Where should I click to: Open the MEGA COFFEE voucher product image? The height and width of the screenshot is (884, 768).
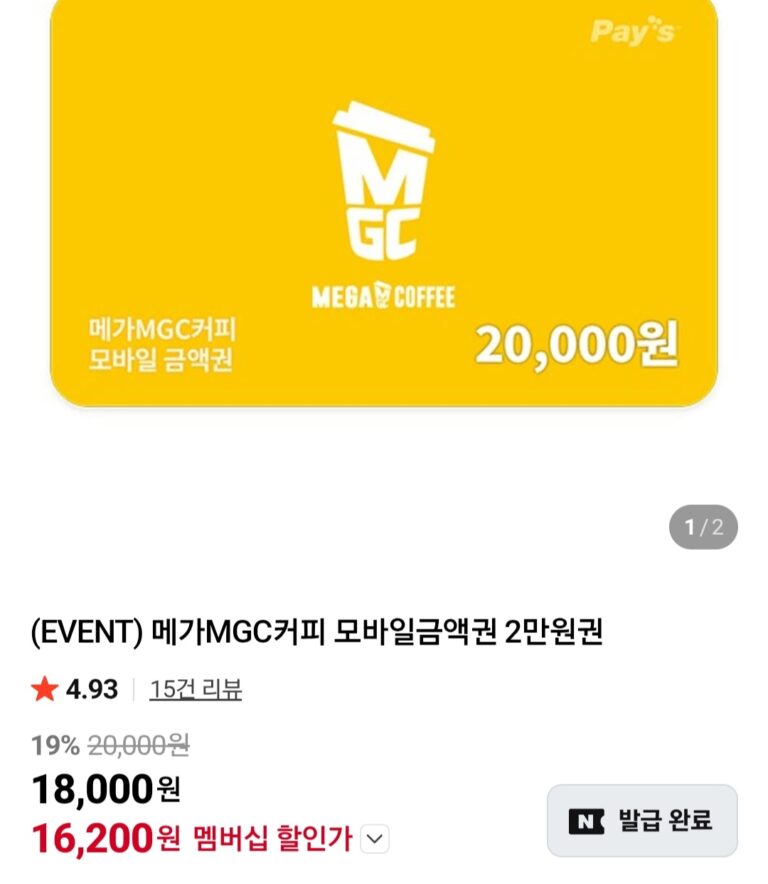(384, 200)
